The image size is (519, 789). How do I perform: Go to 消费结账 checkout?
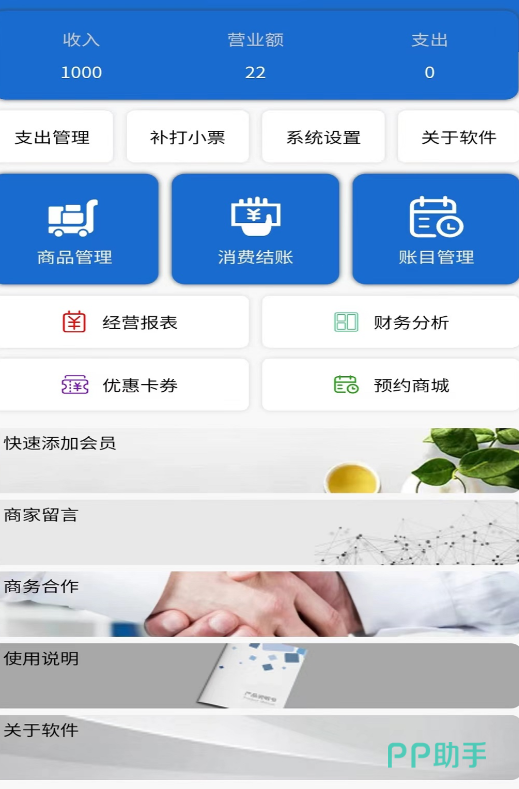(x=255, y=229)
